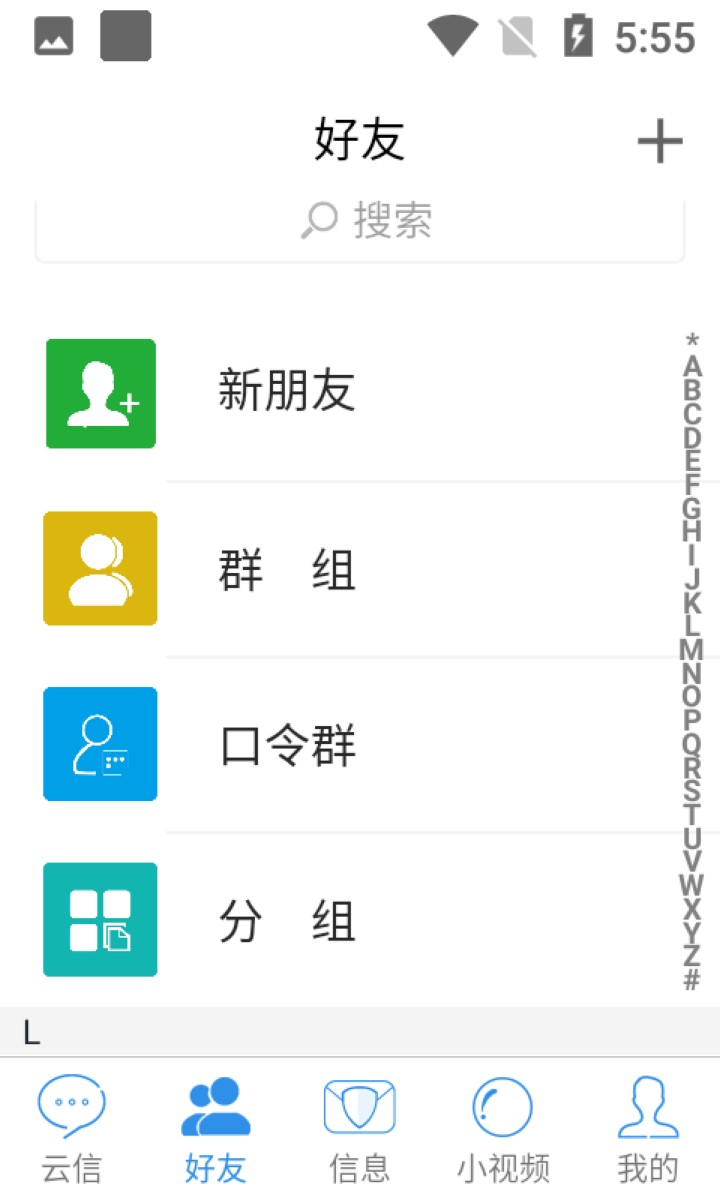Jump to letter M in the index
This screenshot has height=1200, width=720.
(691, 650)
